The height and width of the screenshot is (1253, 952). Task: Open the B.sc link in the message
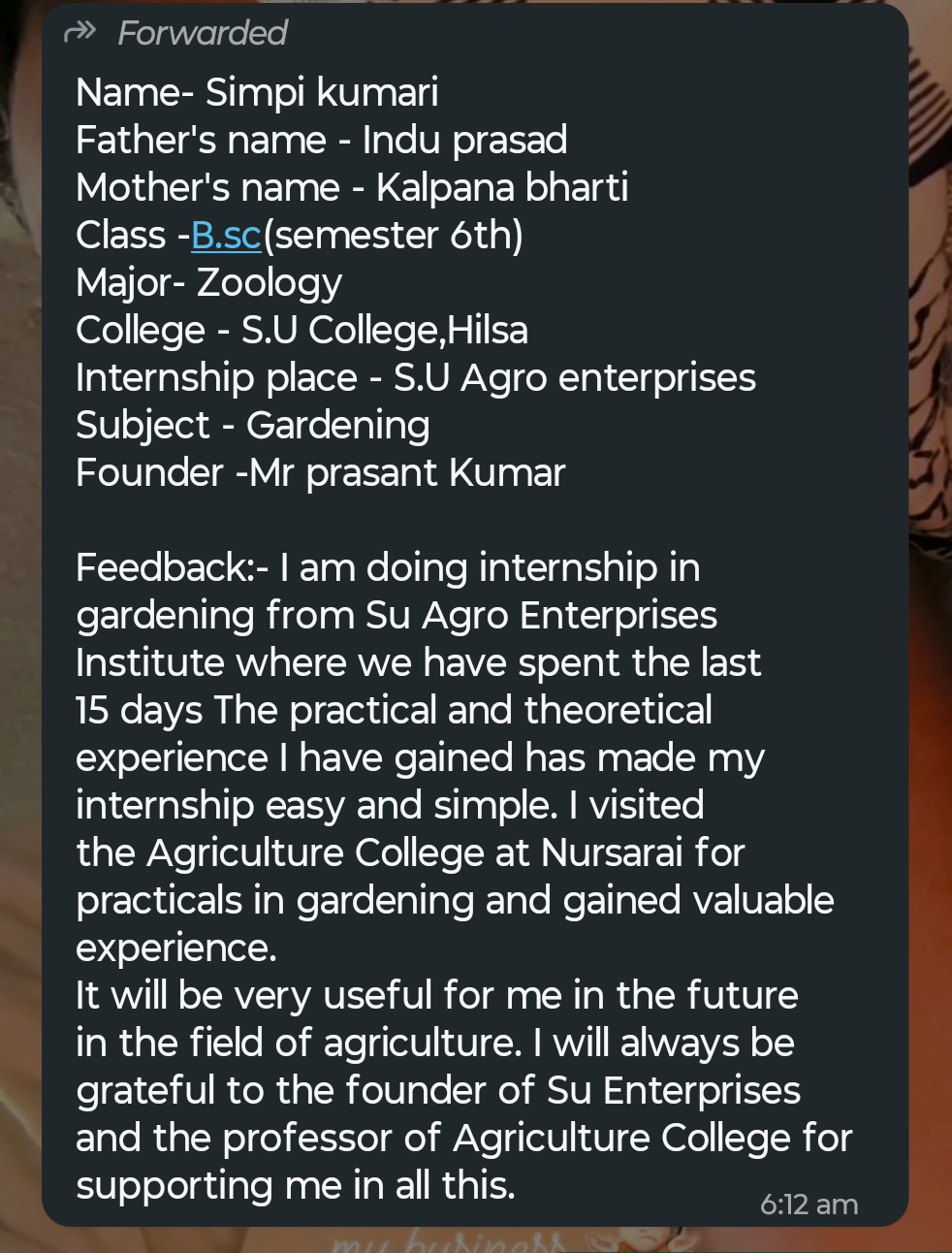pos(226,236)
